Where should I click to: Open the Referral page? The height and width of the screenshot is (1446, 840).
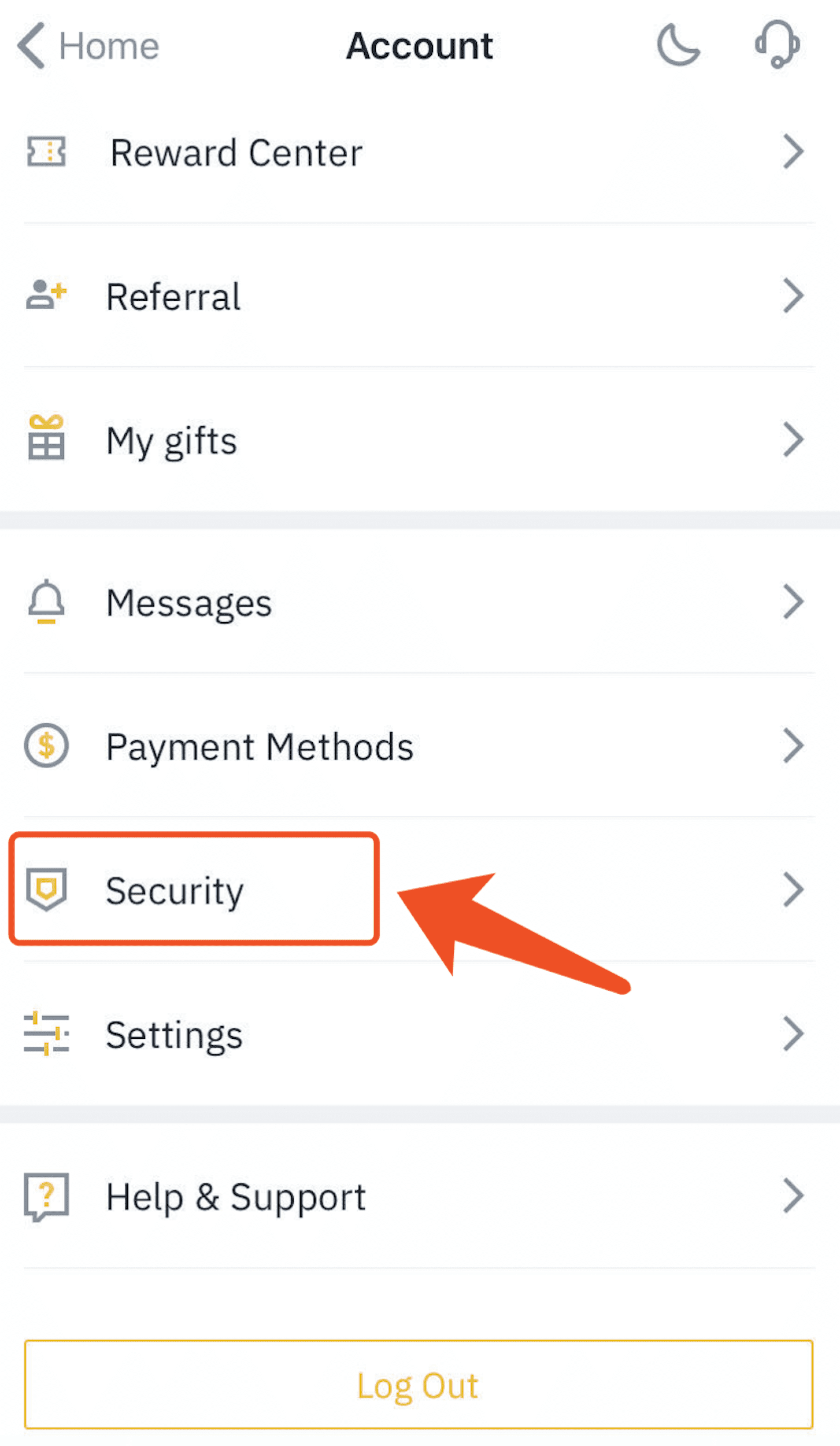(x=420, y=296)
